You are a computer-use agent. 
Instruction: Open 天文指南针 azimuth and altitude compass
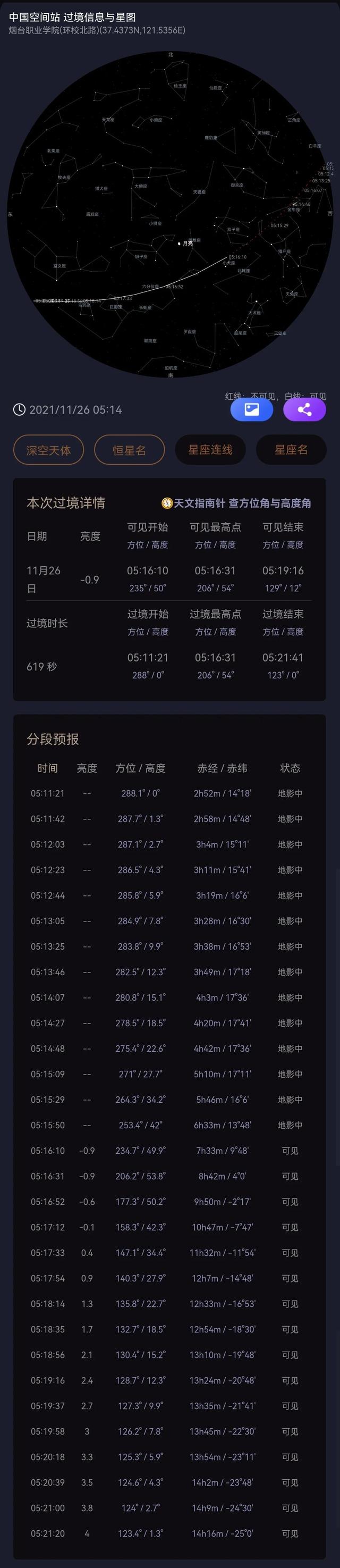click(x=236, y=503)
